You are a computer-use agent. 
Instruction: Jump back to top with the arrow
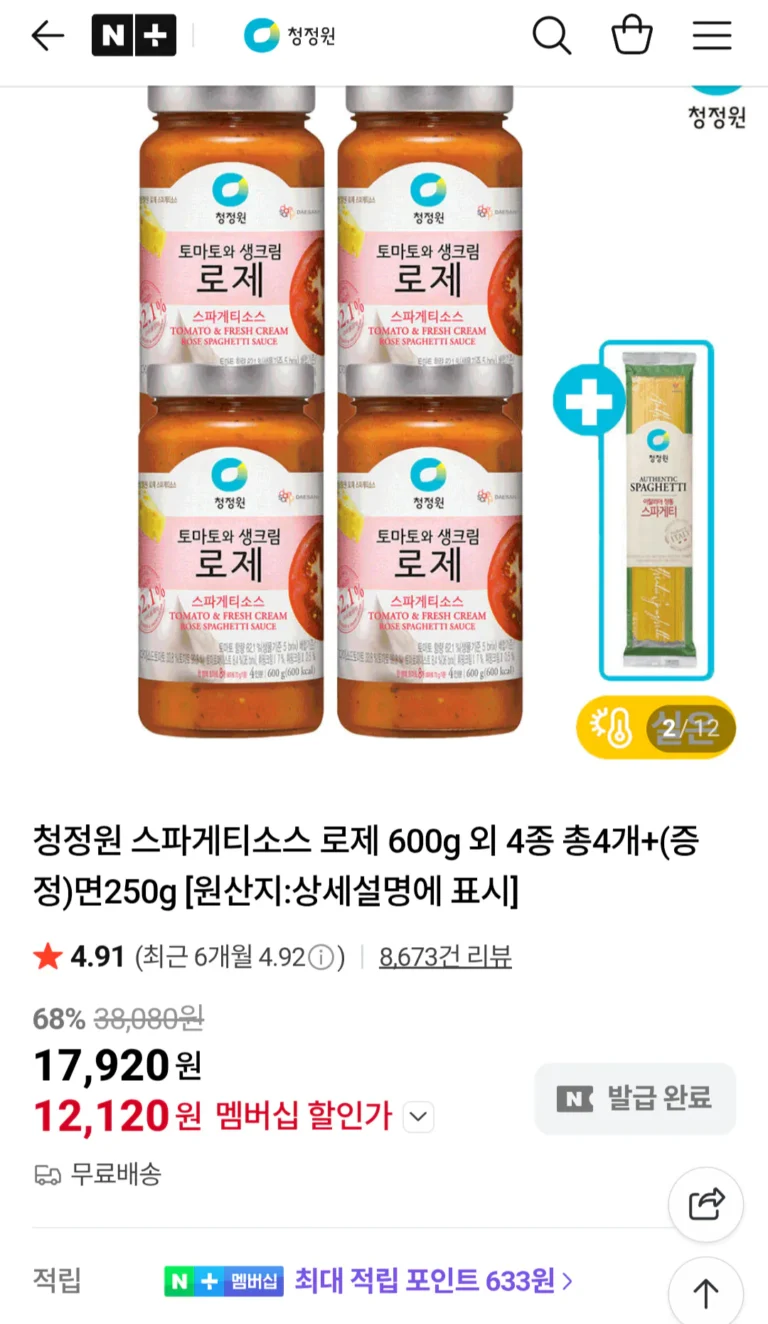pyautogui.click(x=706, y=1293)
